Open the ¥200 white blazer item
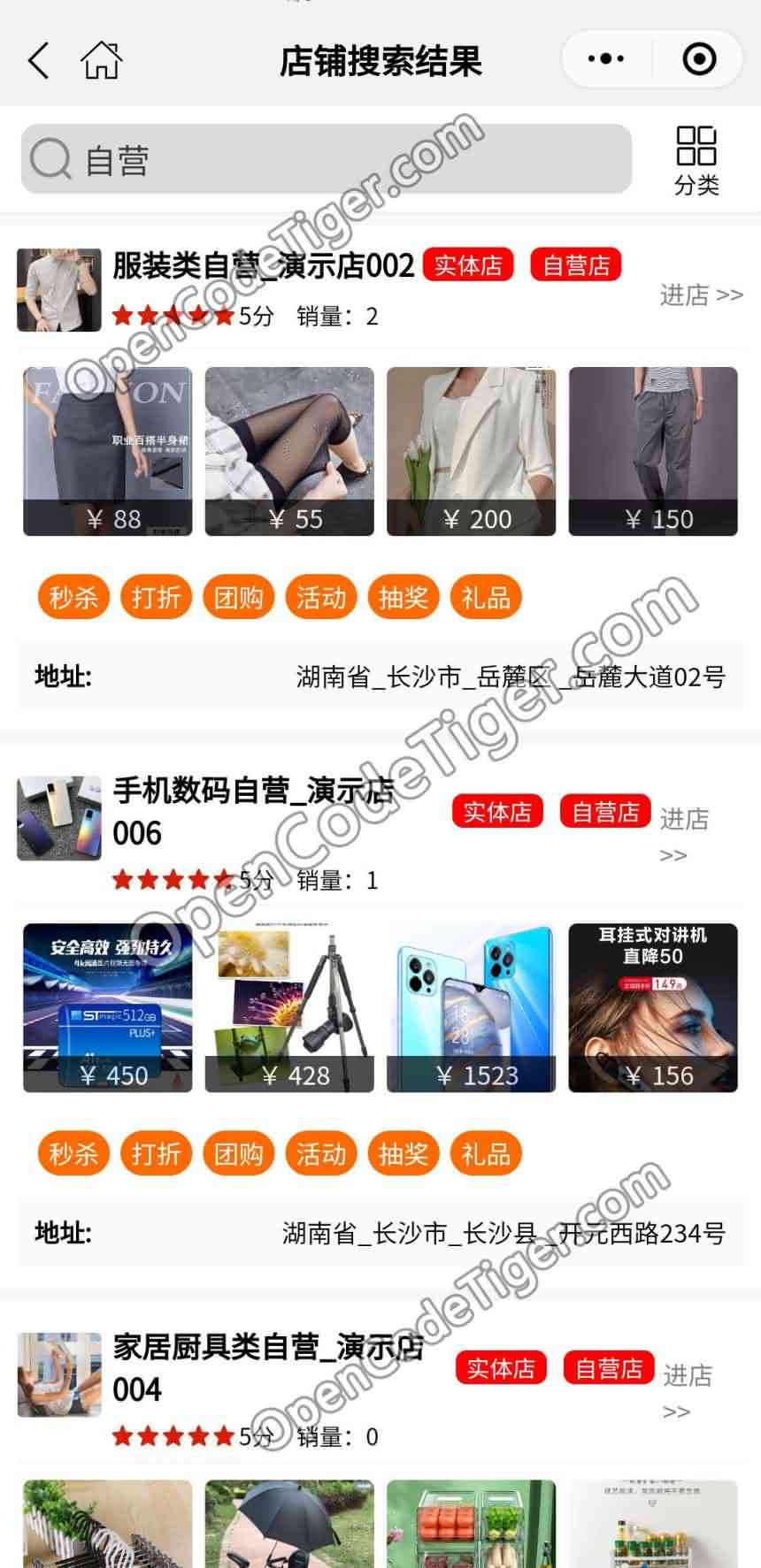The height and width of the screenshot is (1568, 761). [471, 451]
